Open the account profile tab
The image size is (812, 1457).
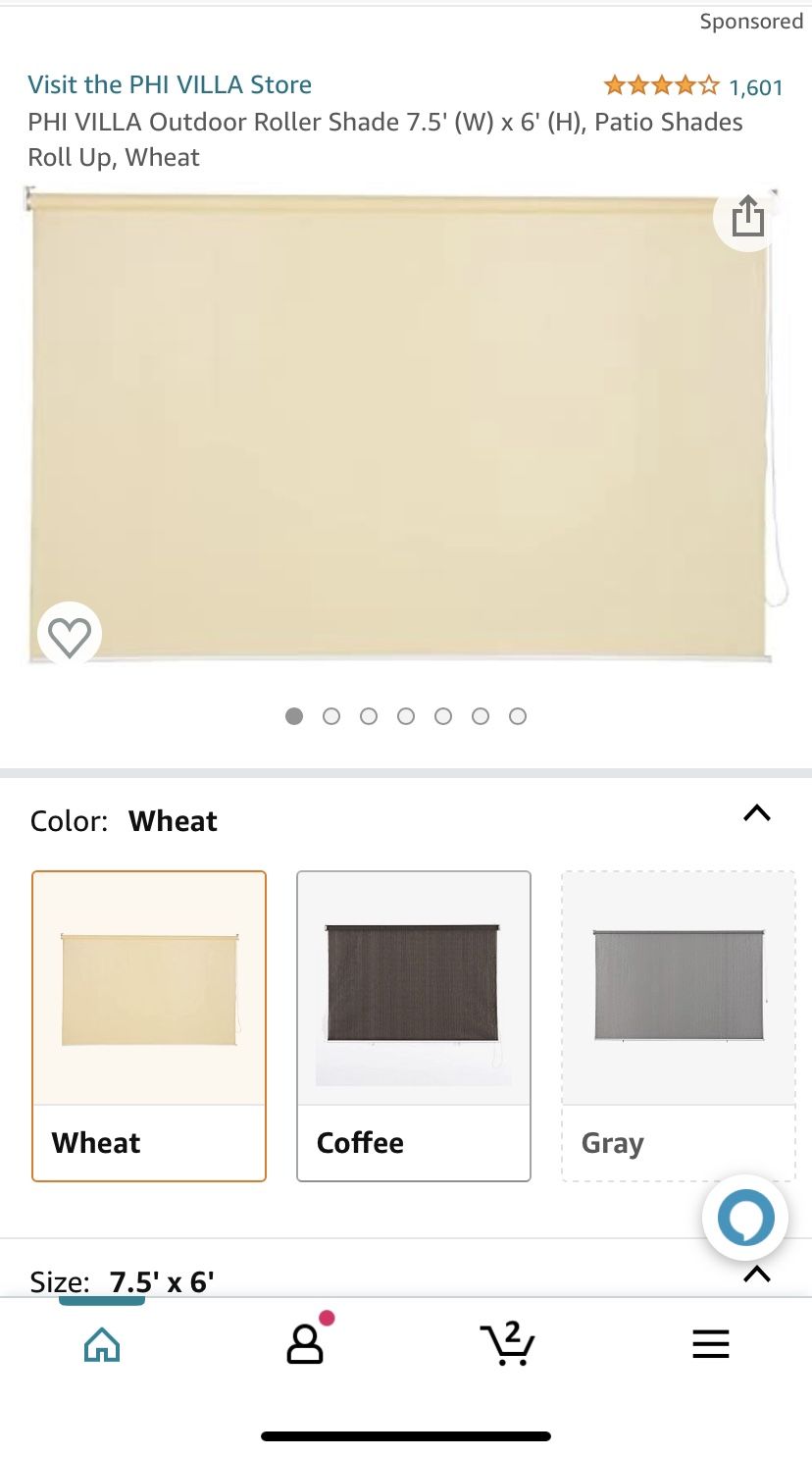305,1344
